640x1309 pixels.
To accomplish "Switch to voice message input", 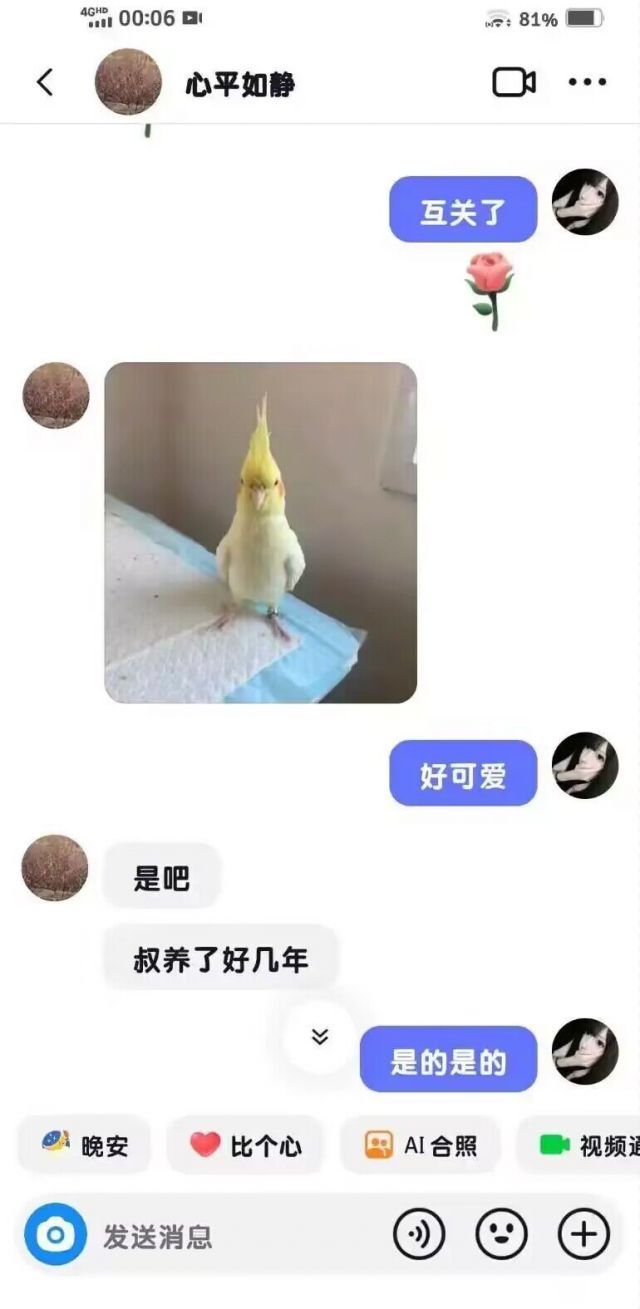I will click(419, 1236).
